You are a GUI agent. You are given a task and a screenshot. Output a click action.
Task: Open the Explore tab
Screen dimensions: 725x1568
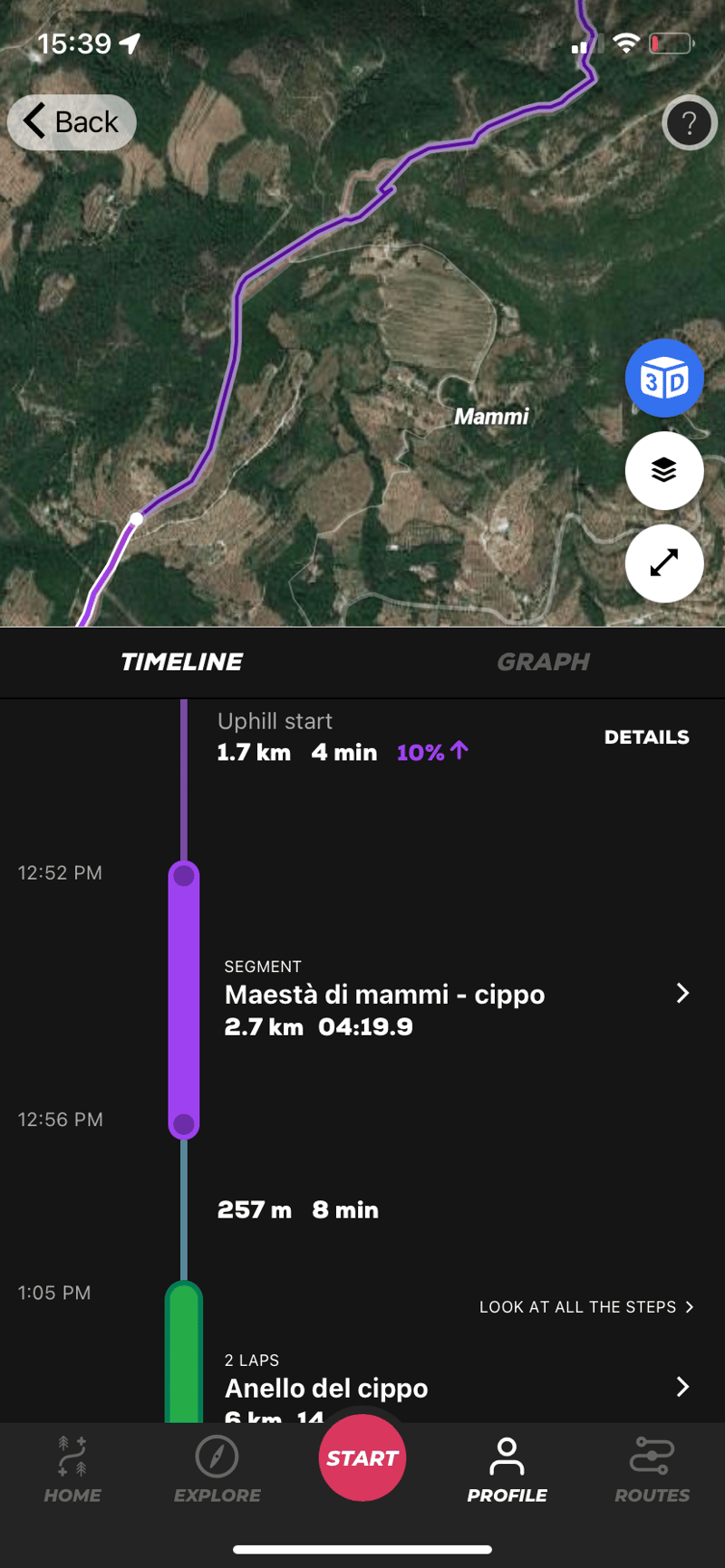tap(217, 1469)
